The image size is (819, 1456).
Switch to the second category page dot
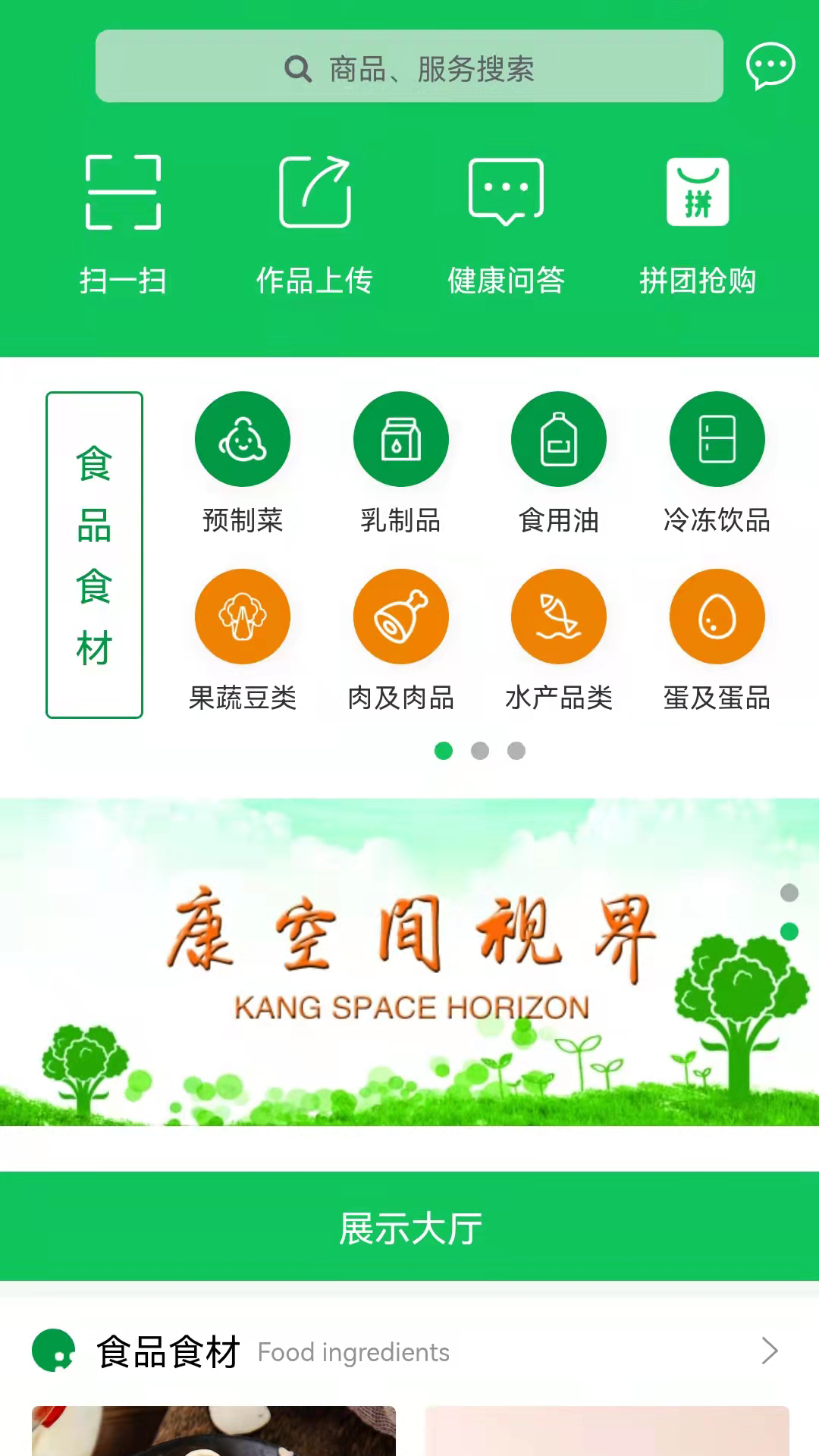pos(479,751)
